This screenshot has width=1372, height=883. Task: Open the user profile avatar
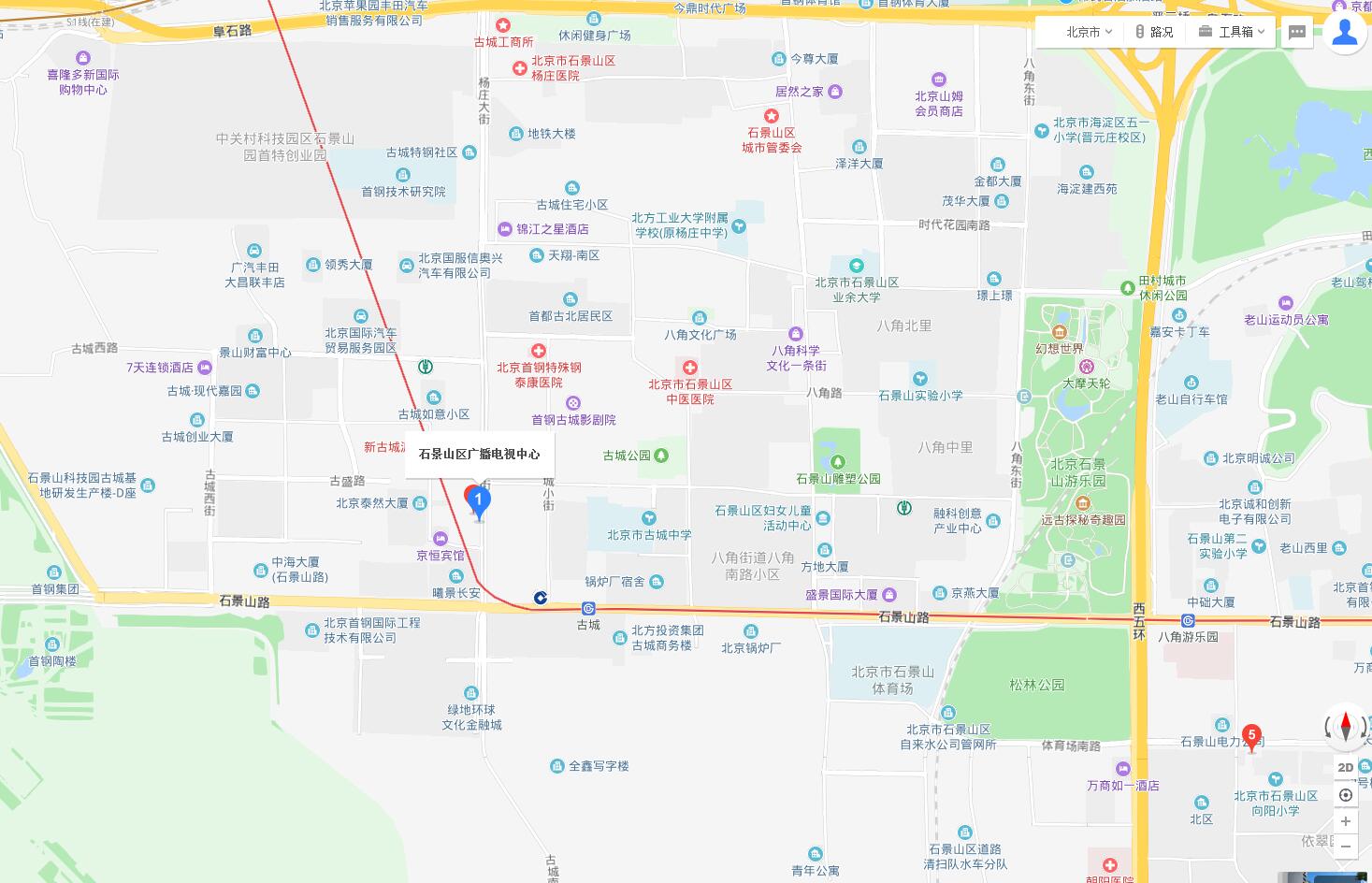coord(1345,32)
